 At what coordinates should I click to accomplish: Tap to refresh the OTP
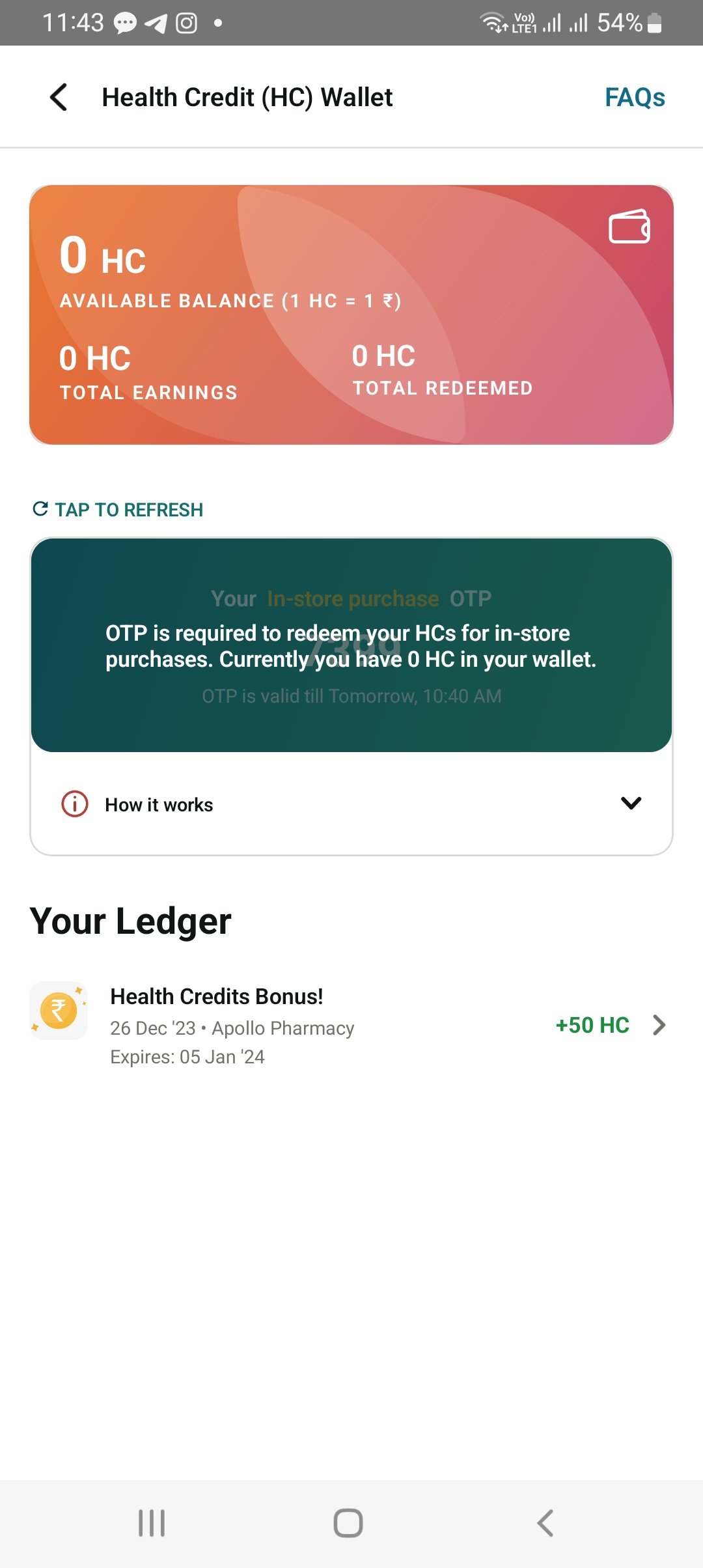(118, 509)
